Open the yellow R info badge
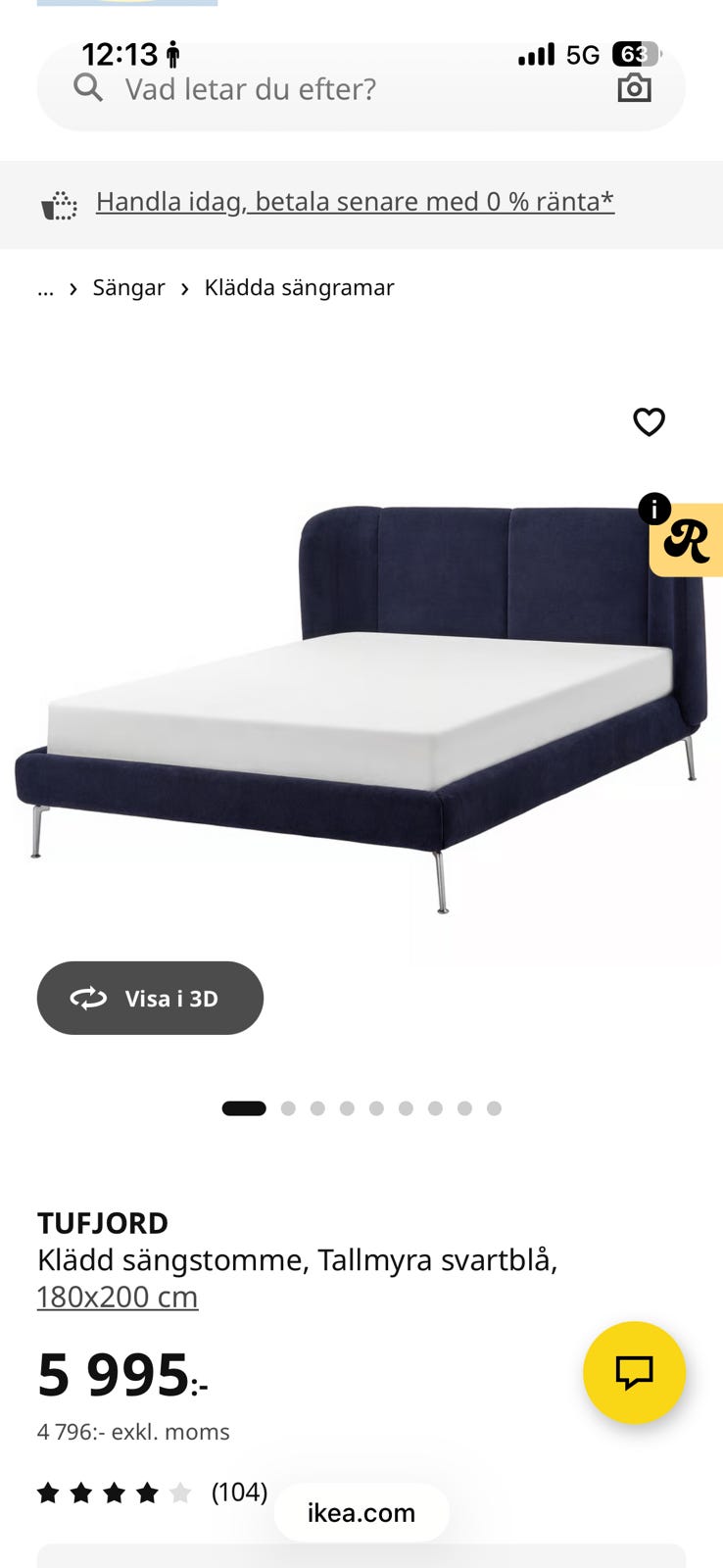The image size is (723, 1568). (685, 539)
